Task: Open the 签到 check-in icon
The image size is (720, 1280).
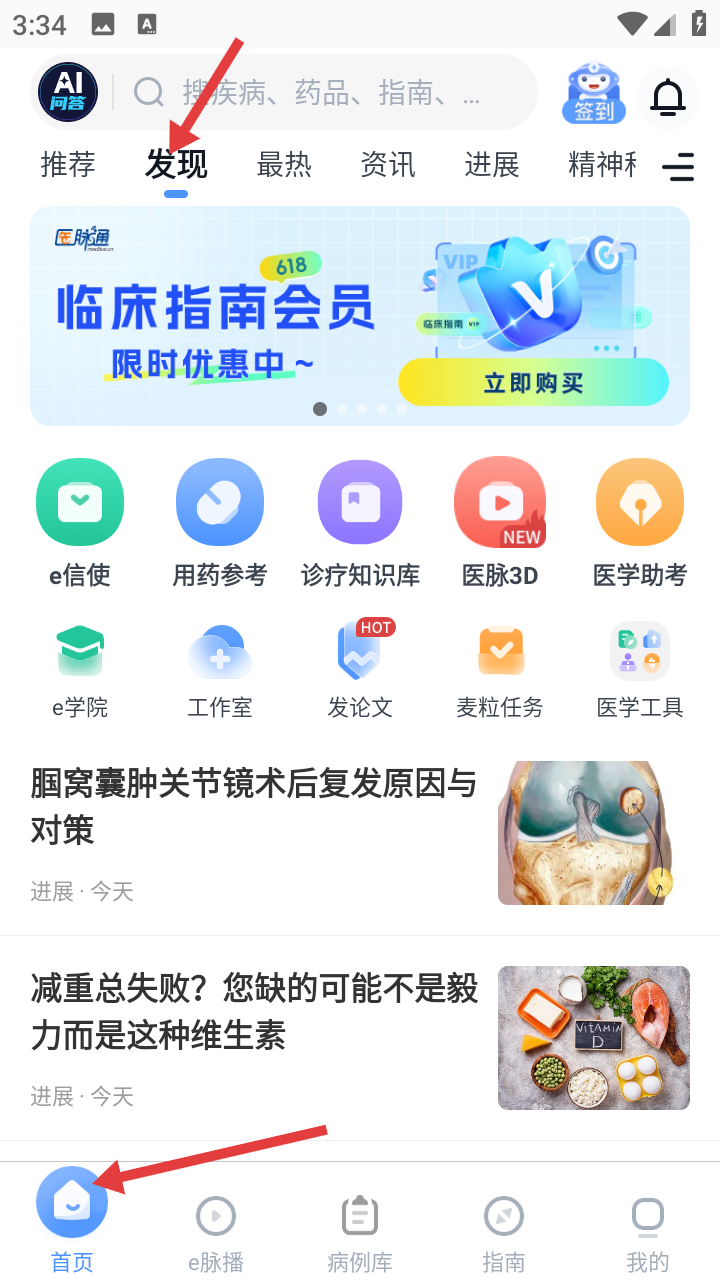Action: coord(594,93)
